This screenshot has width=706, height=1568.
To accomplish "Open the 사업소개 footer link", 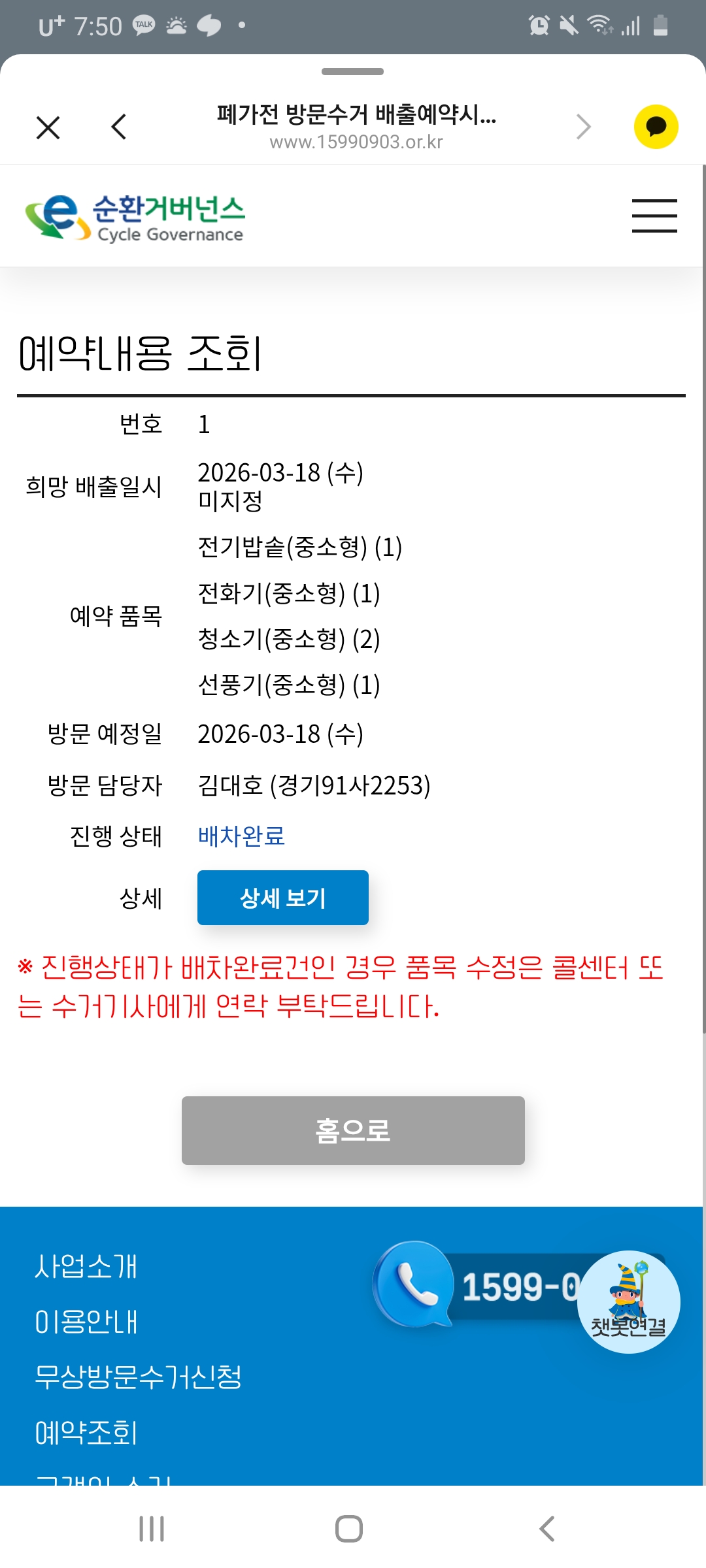I will click(x=86, y=1266).
